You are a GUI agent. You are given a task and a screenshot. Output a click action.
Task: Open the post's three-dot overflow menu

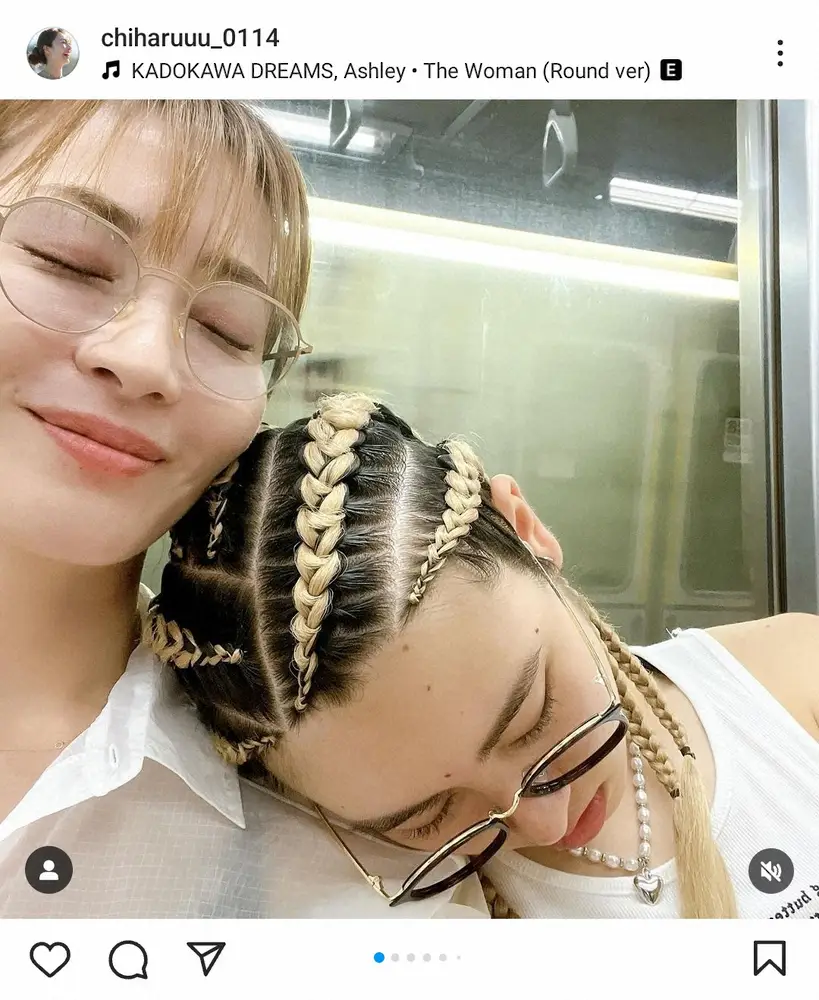click(779, 53)
